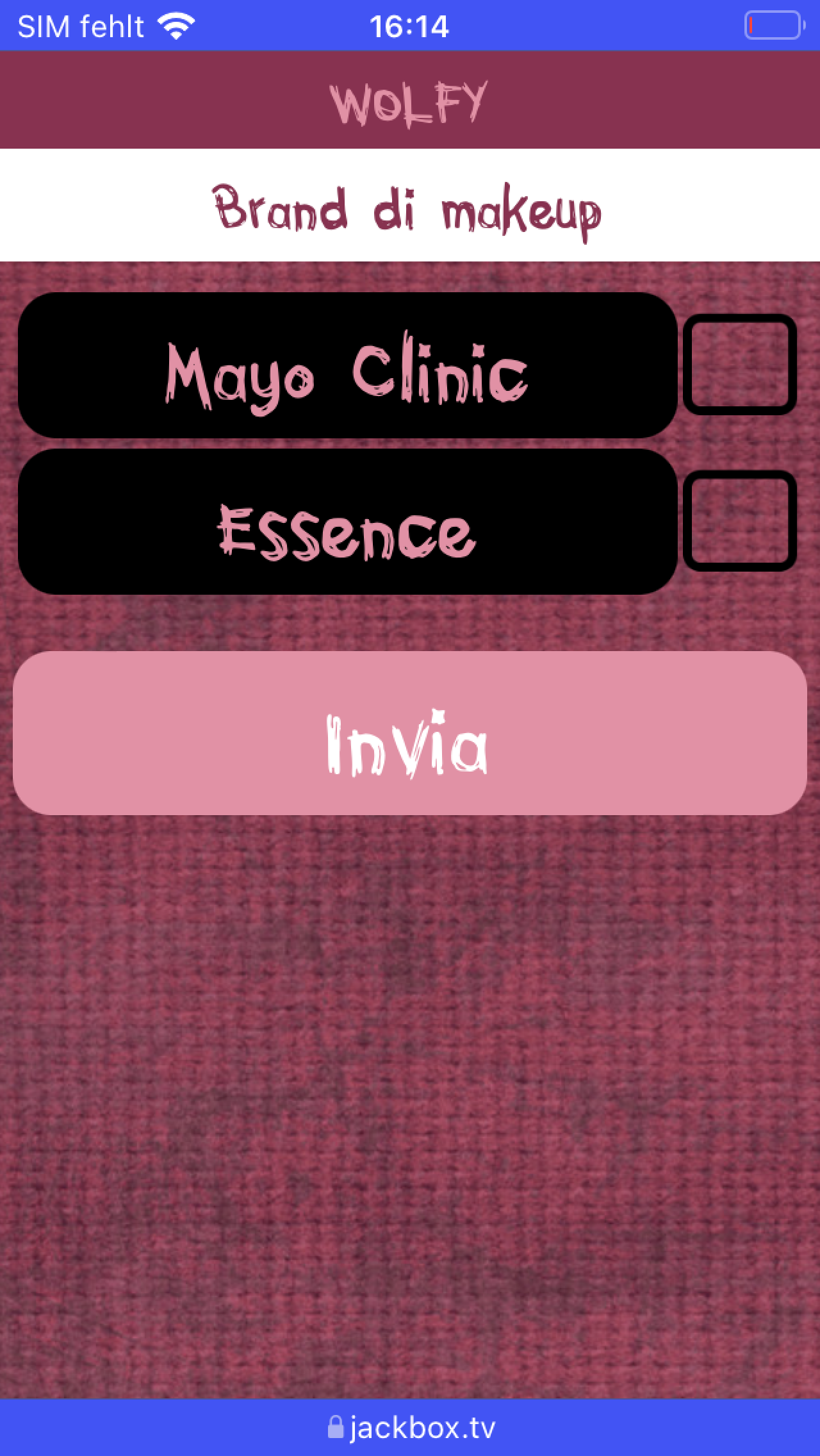Choose the Essence answer
The image size is (820, 1456).
coord(348,522)
